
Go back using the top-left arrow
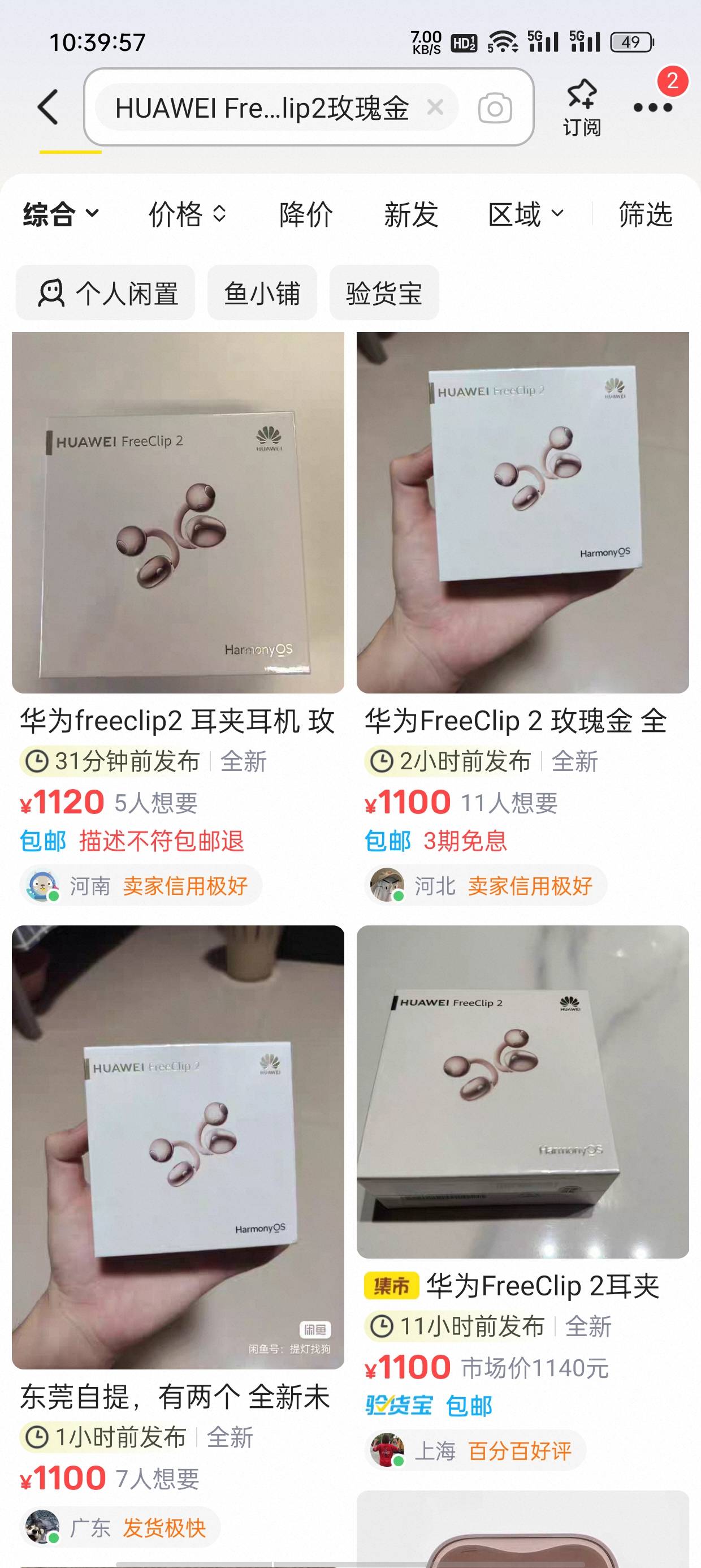point(48,107)
